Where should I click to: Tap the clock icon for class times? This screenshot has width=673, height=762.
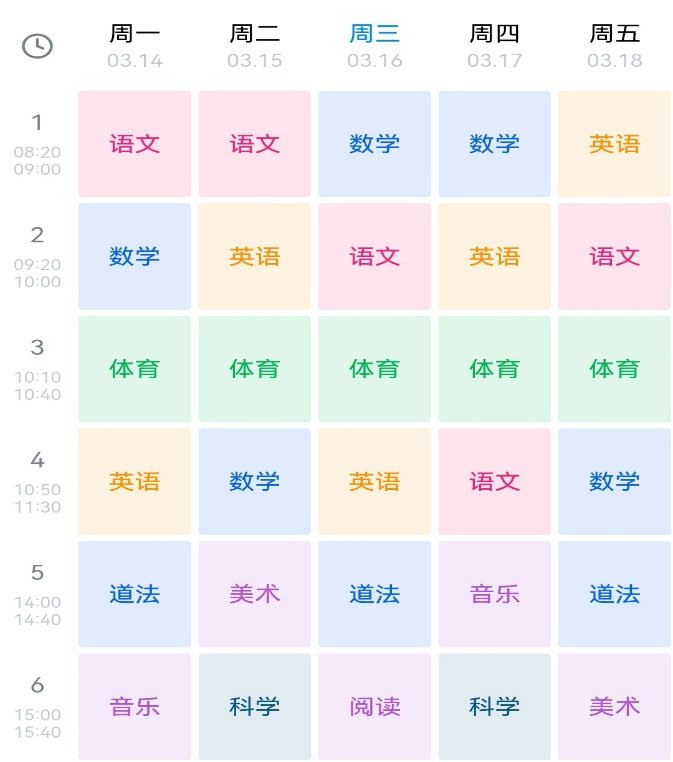37,46
